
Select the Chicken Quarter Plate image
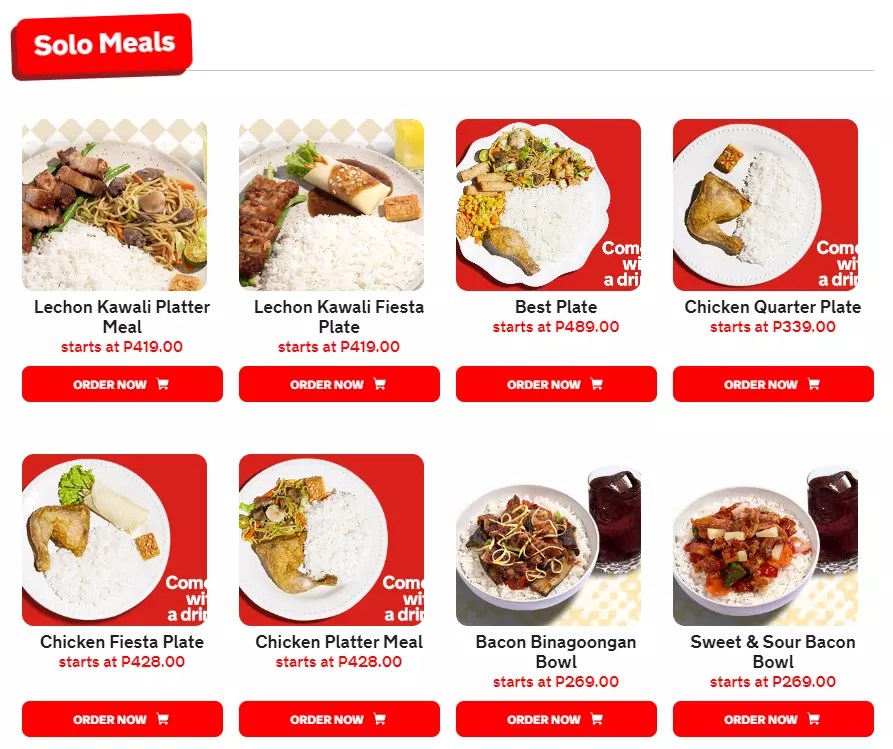[x=765, y=205]
